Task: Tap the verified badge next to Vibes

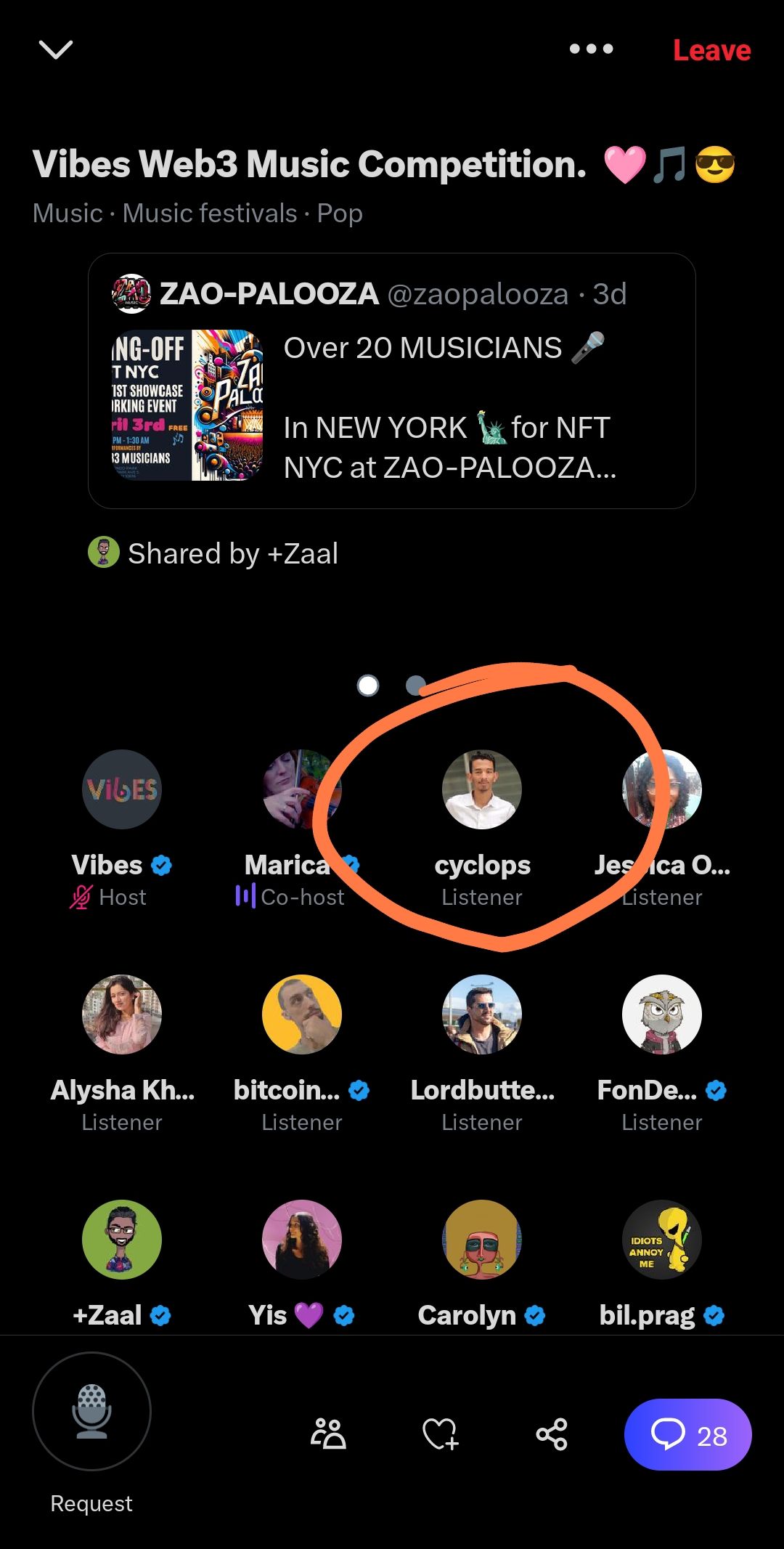Action: (x=161, y=864)
